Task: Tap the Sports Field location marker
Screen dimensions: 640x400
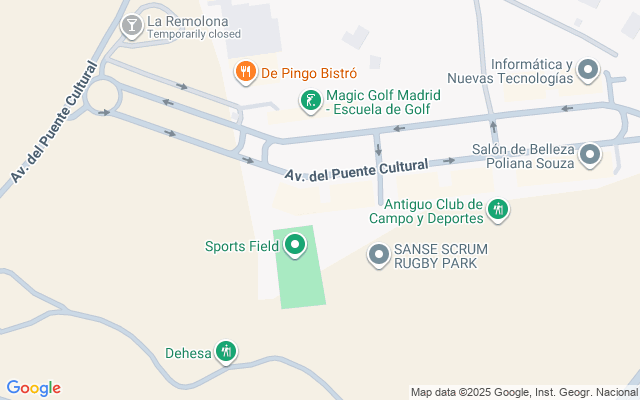Action: [x=295, y=245]
